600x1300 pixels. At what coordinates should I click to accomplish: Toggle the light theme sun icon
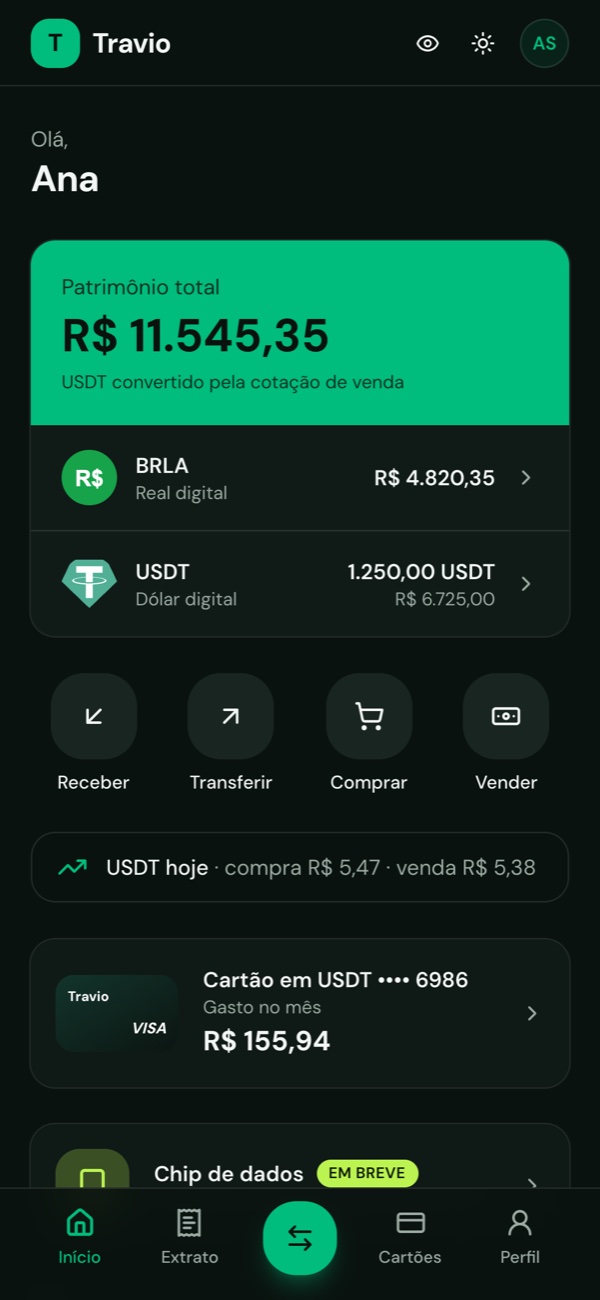tap(483, 44)
